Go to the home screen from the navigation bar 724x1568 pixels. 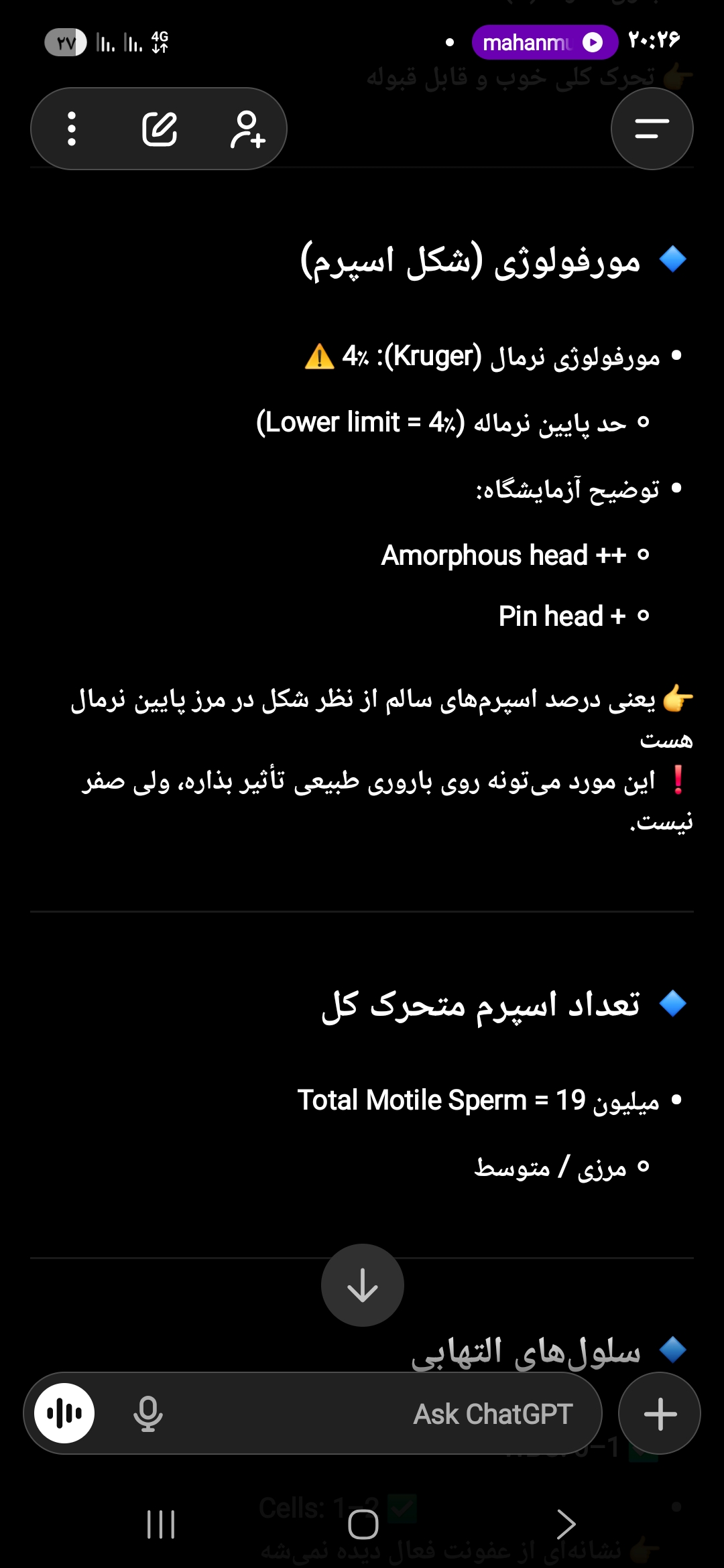363,1524
